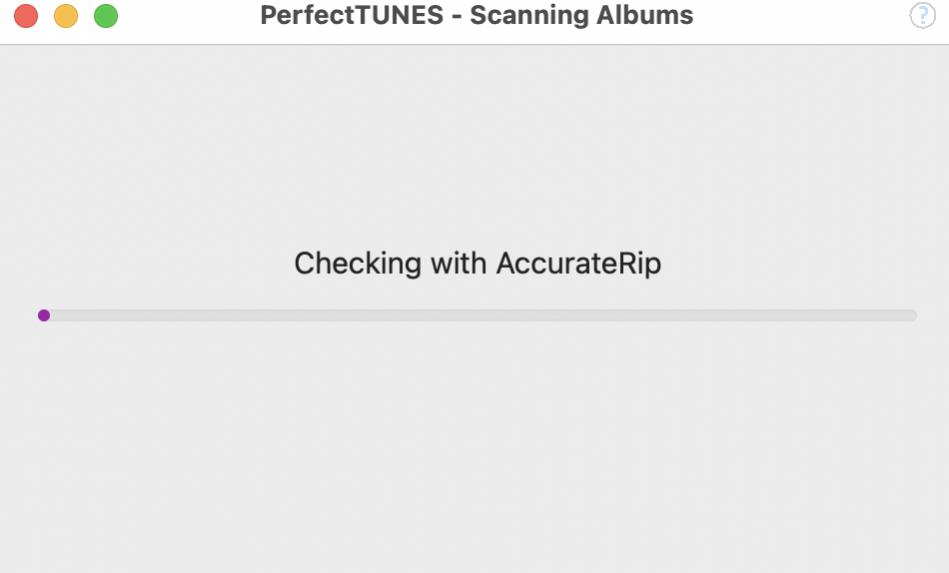Open the help question mark icon
949x573 pixels.
pyautogui.click(x=922, y=16)
